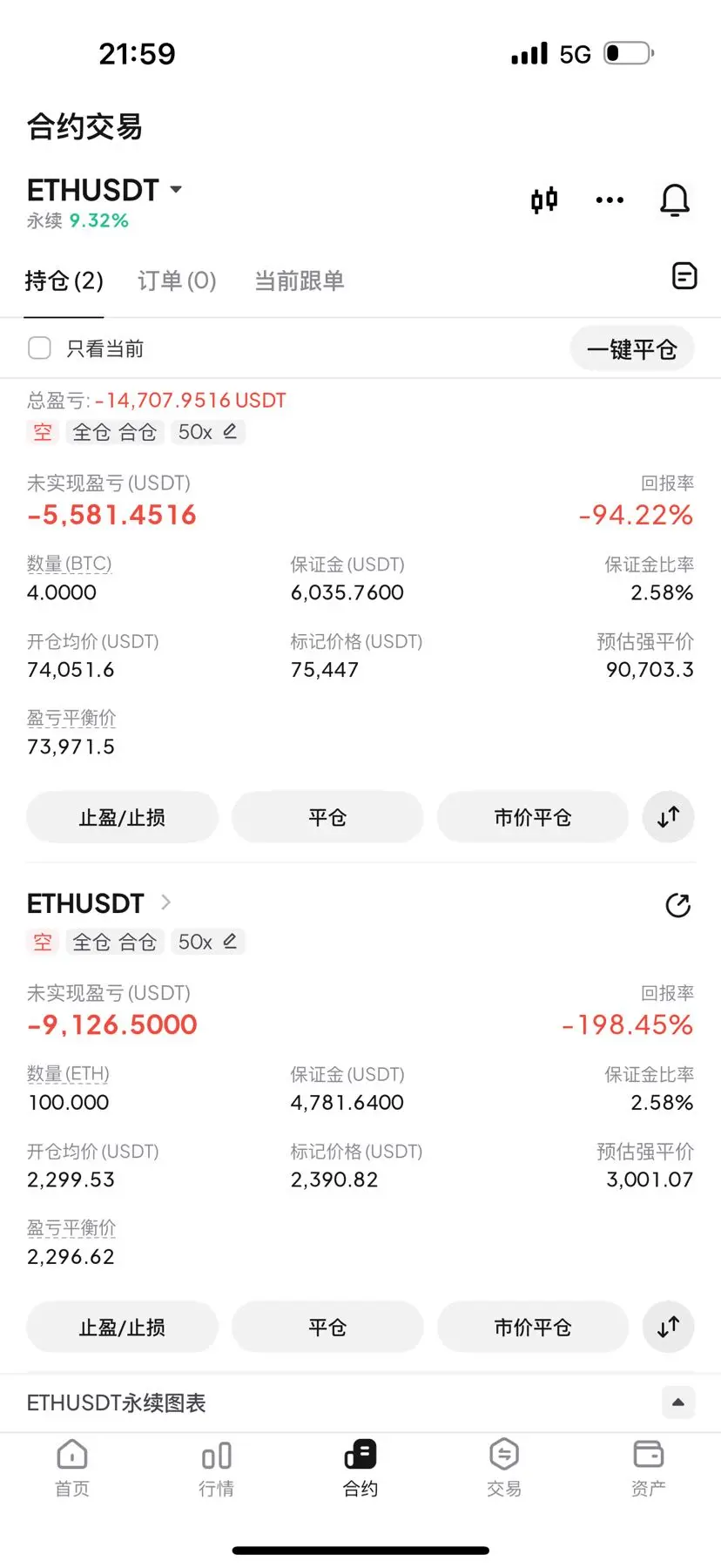Switch to the 当前跟单 tab
This screenshot has width=721, height=1568.
point(299,280)
